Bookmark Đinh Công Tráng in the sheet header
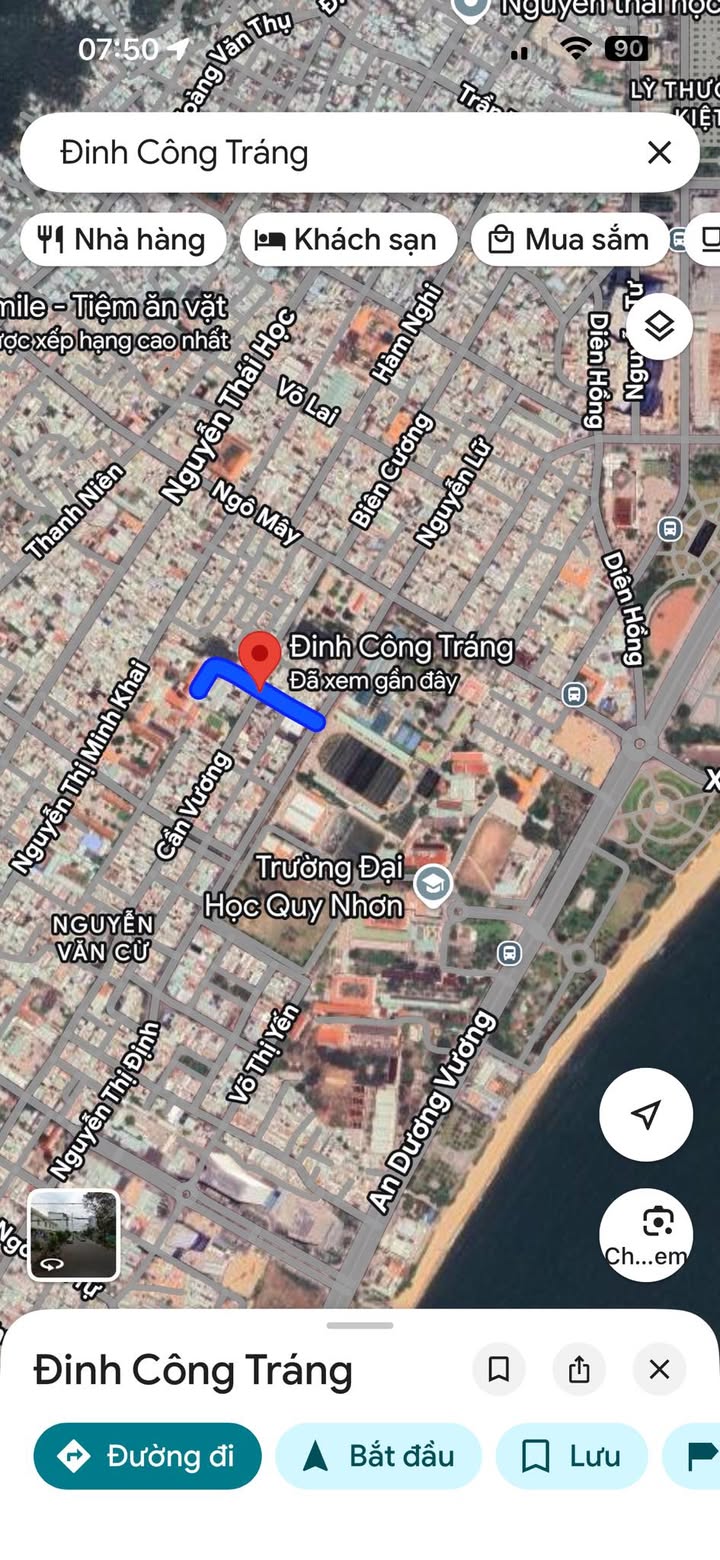720x1560 pixels. coord(499,1369)
